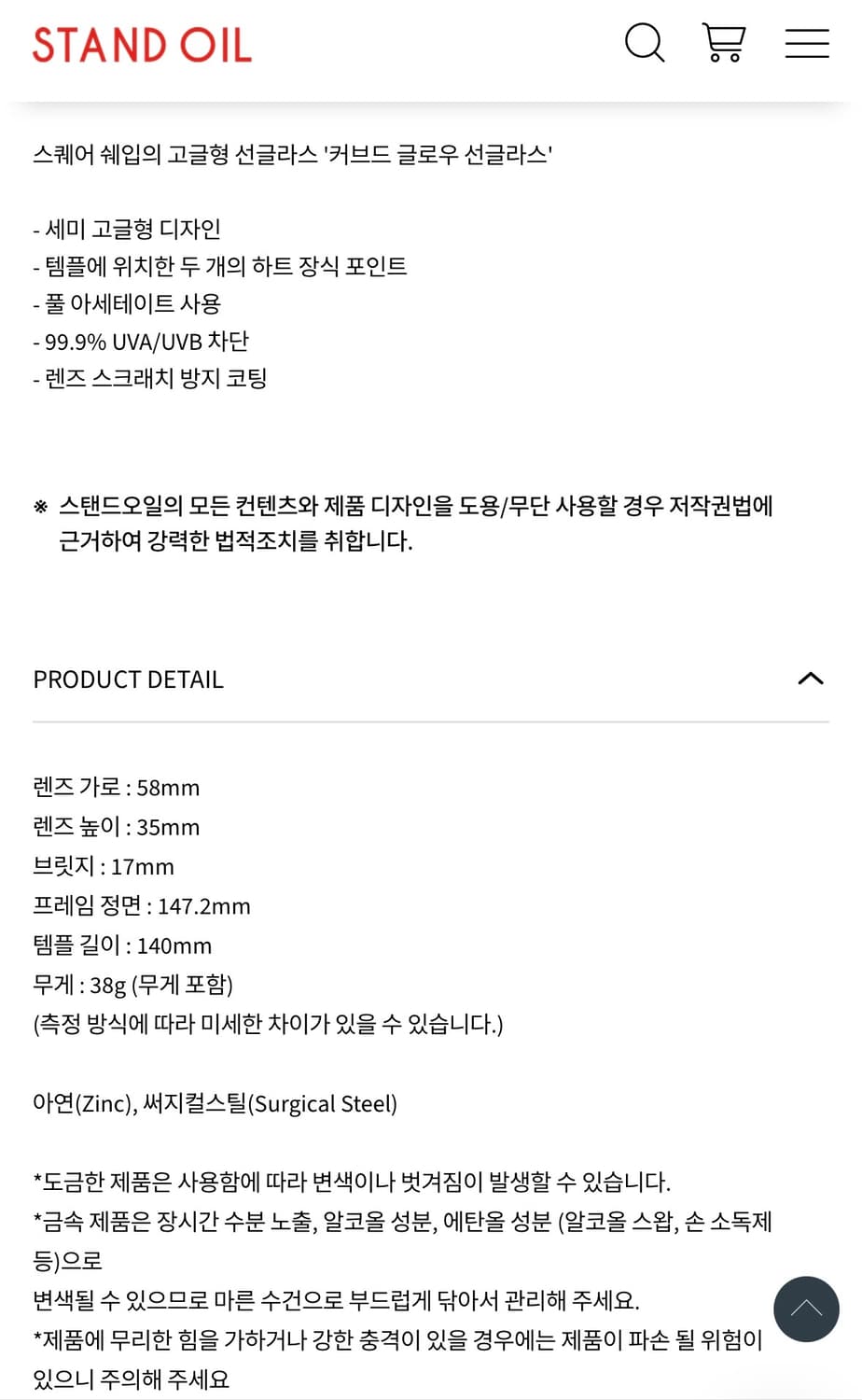862x1400 pixels.
Task: Click the lens width 58mm specification line
Action: click(x=115, y=788)
